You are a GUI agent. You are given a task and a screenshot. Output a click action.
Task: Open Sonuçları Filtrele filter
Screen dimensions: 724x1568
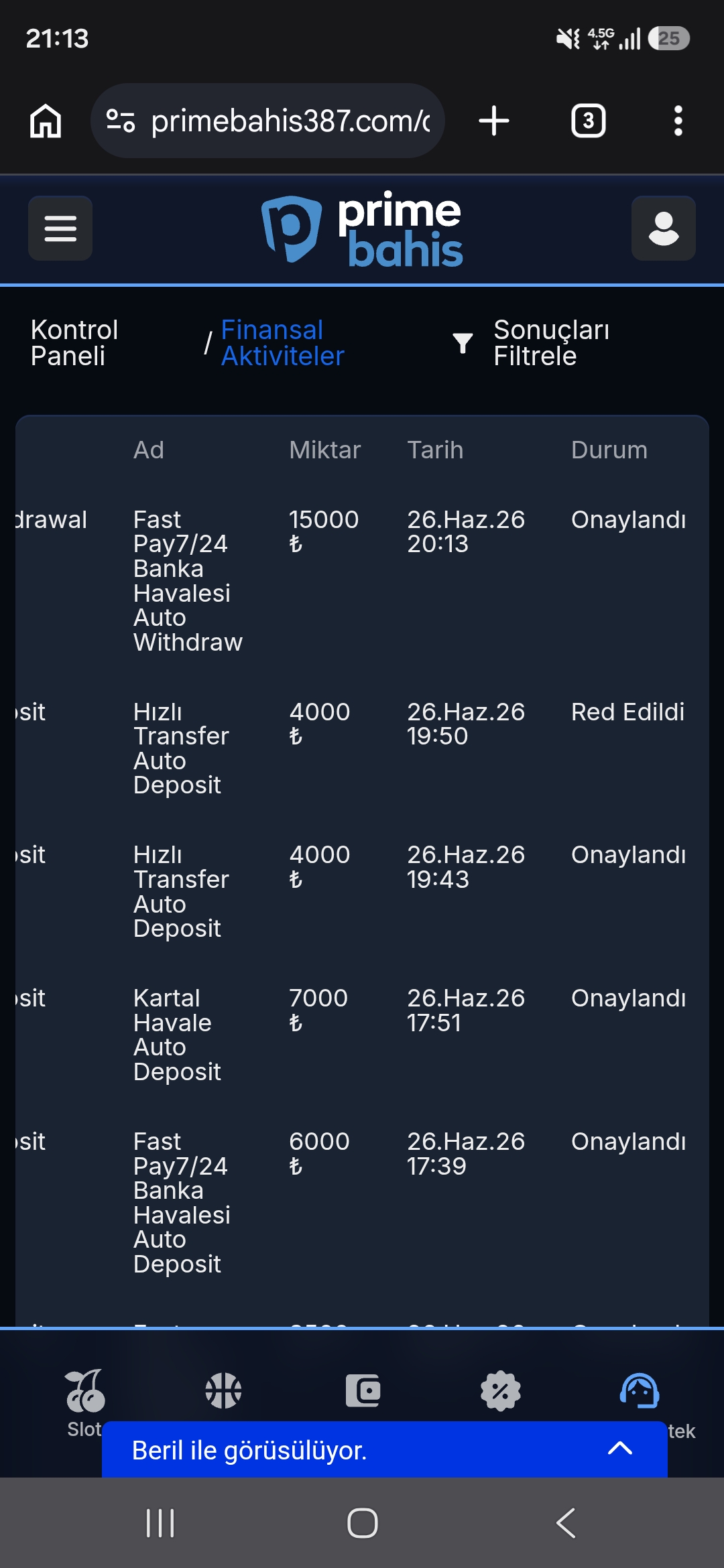click(x=531, y=343)
